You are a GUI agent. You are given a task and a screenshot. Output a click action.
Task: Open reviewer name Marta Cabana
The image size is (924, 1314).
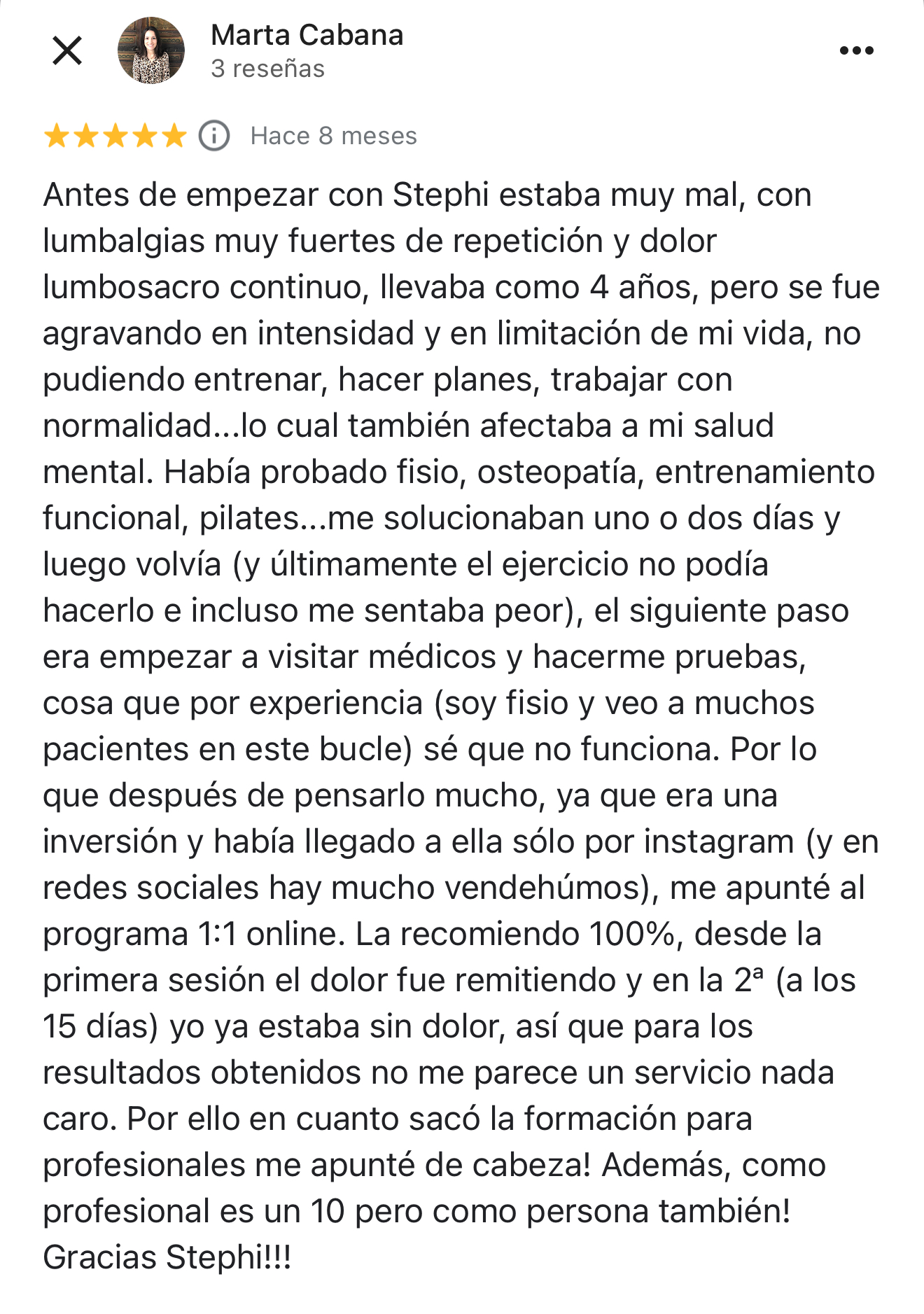pyautogui.click(x=307, y=35)
